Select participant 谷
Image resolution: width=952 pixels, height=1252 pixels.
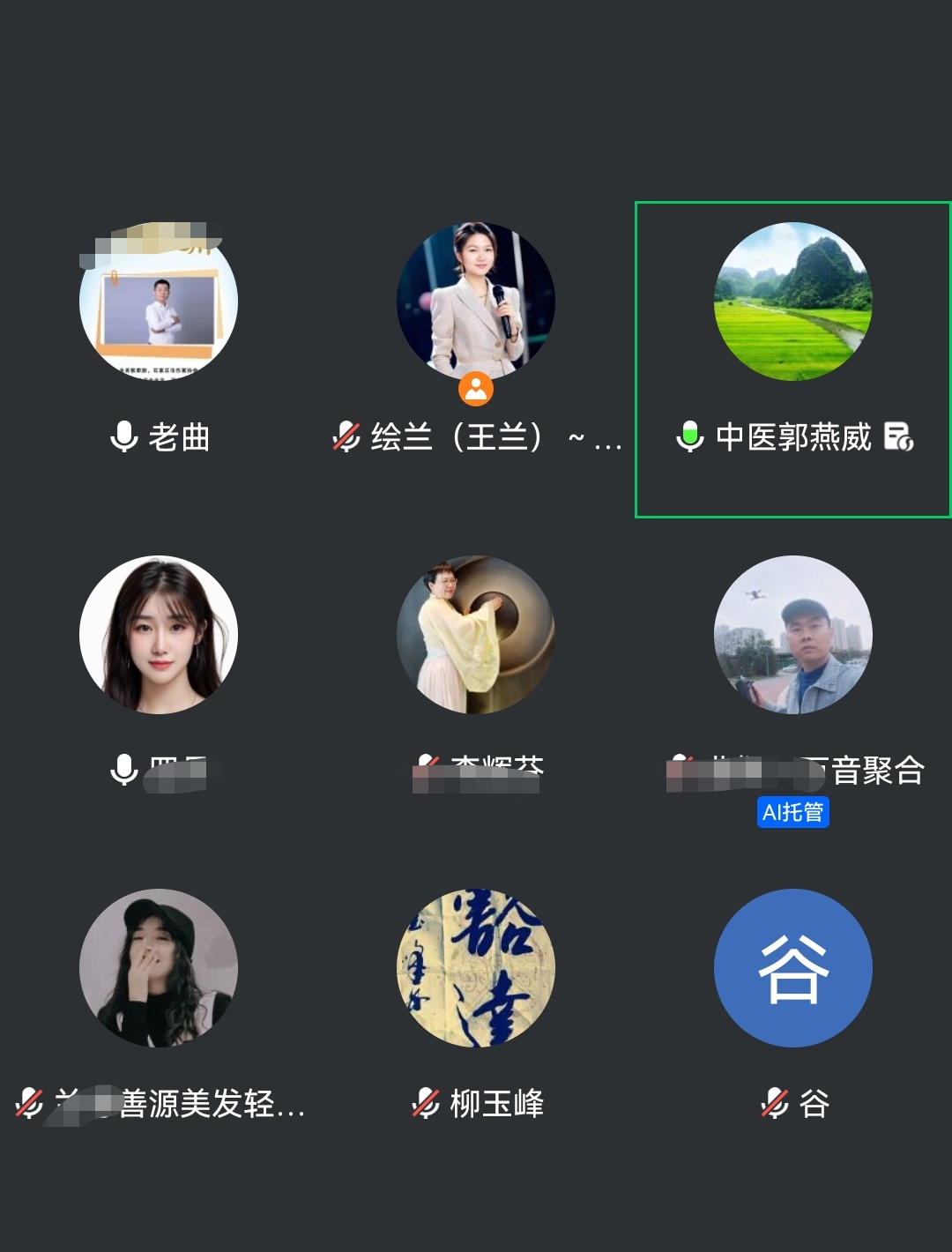pyautogui.click(x=793, y=968)
